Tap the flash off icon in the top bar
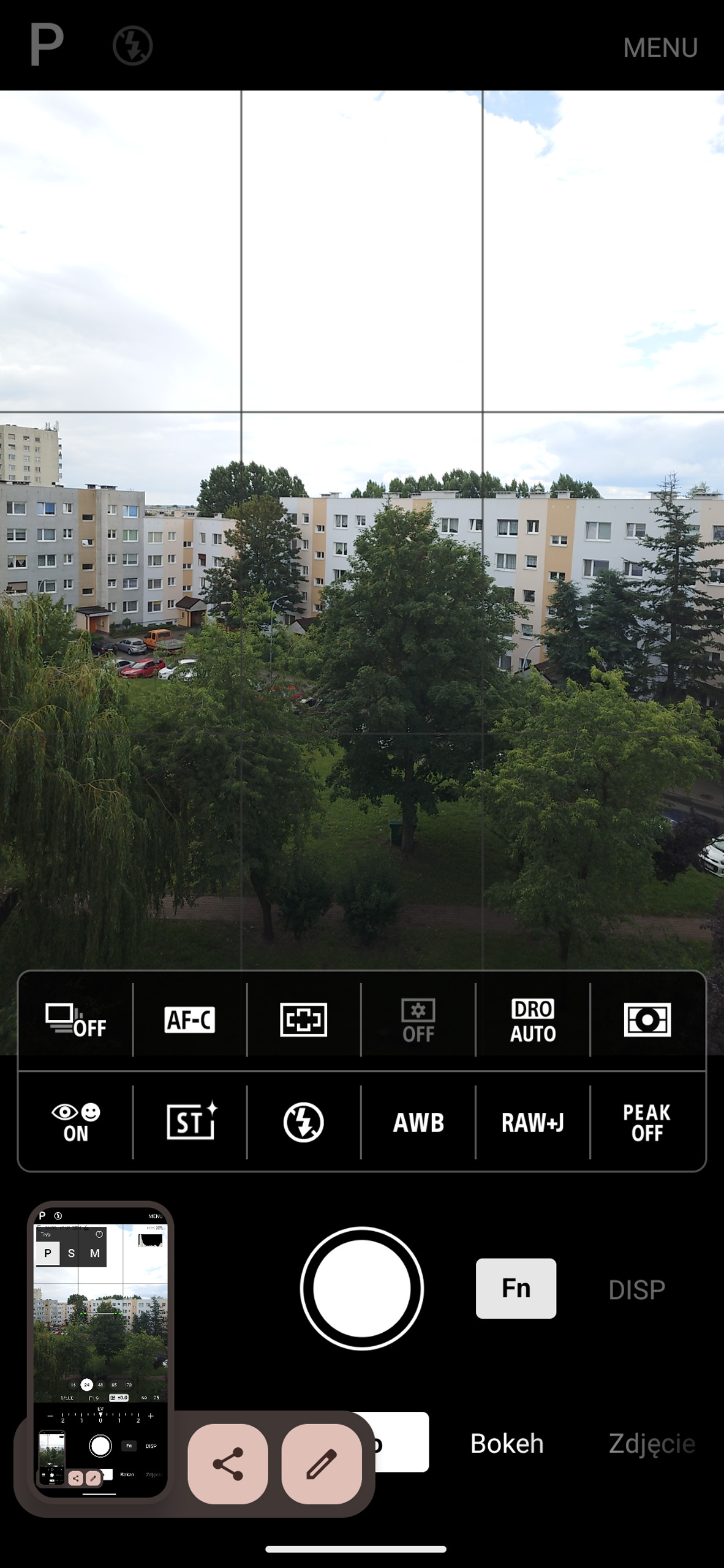The width and height of the screenshot is (724, 1568). pyautogui.click(x=132, y=45)
